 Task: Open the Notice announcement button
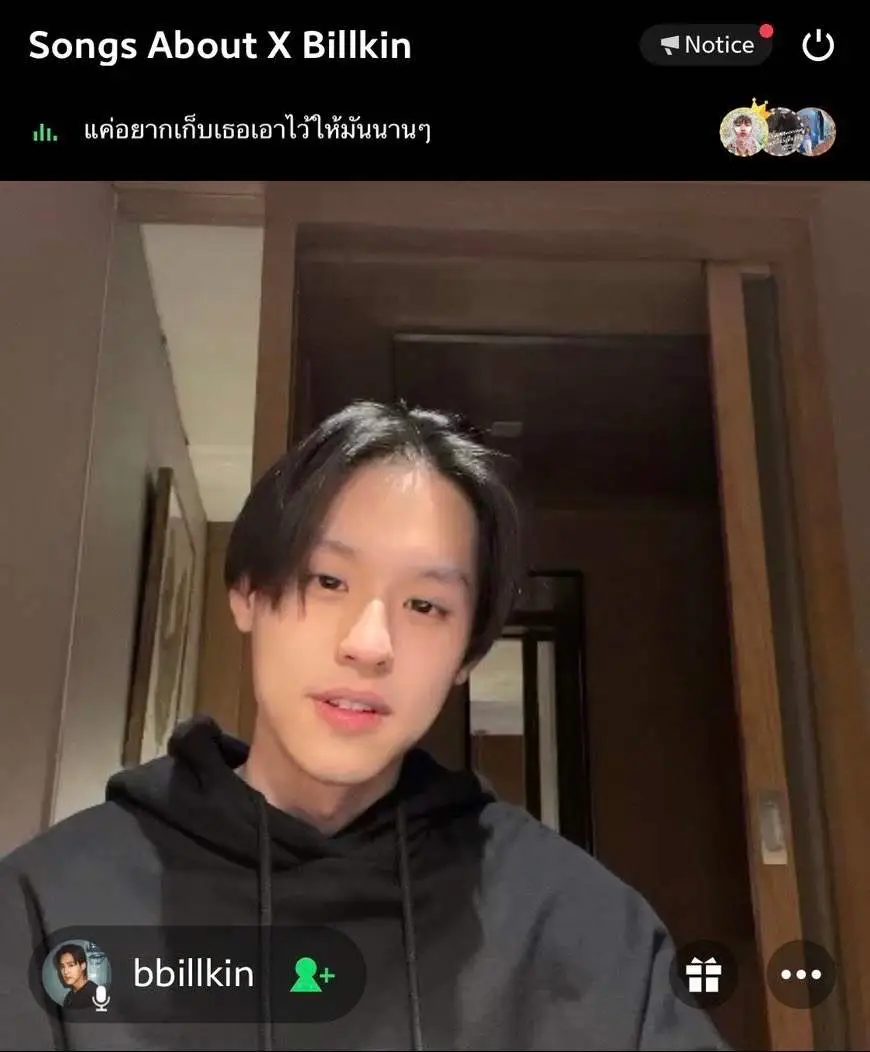pos(706,45)
